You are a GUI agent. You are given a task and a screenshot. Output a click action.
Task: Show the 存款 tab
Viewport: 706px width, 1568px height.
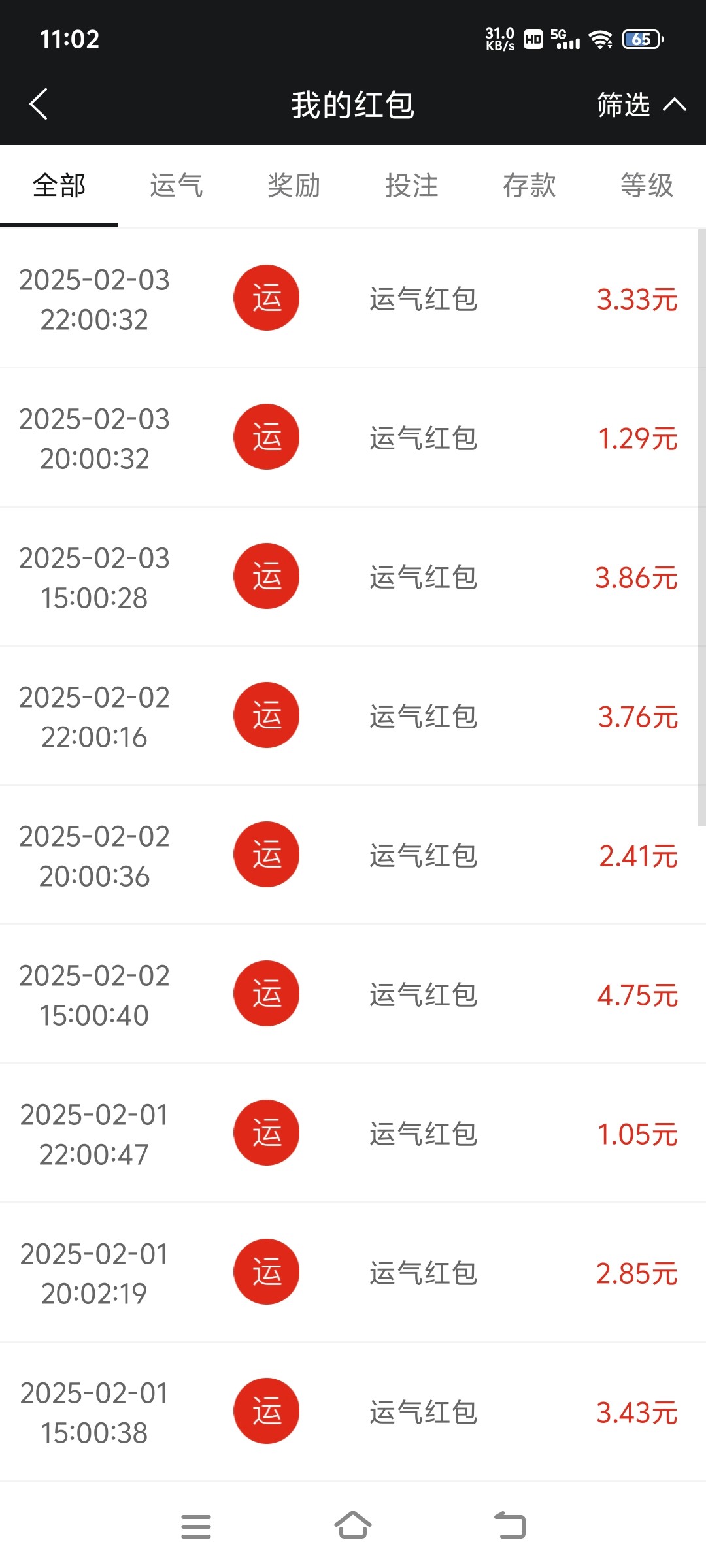[x=529, y=186]
